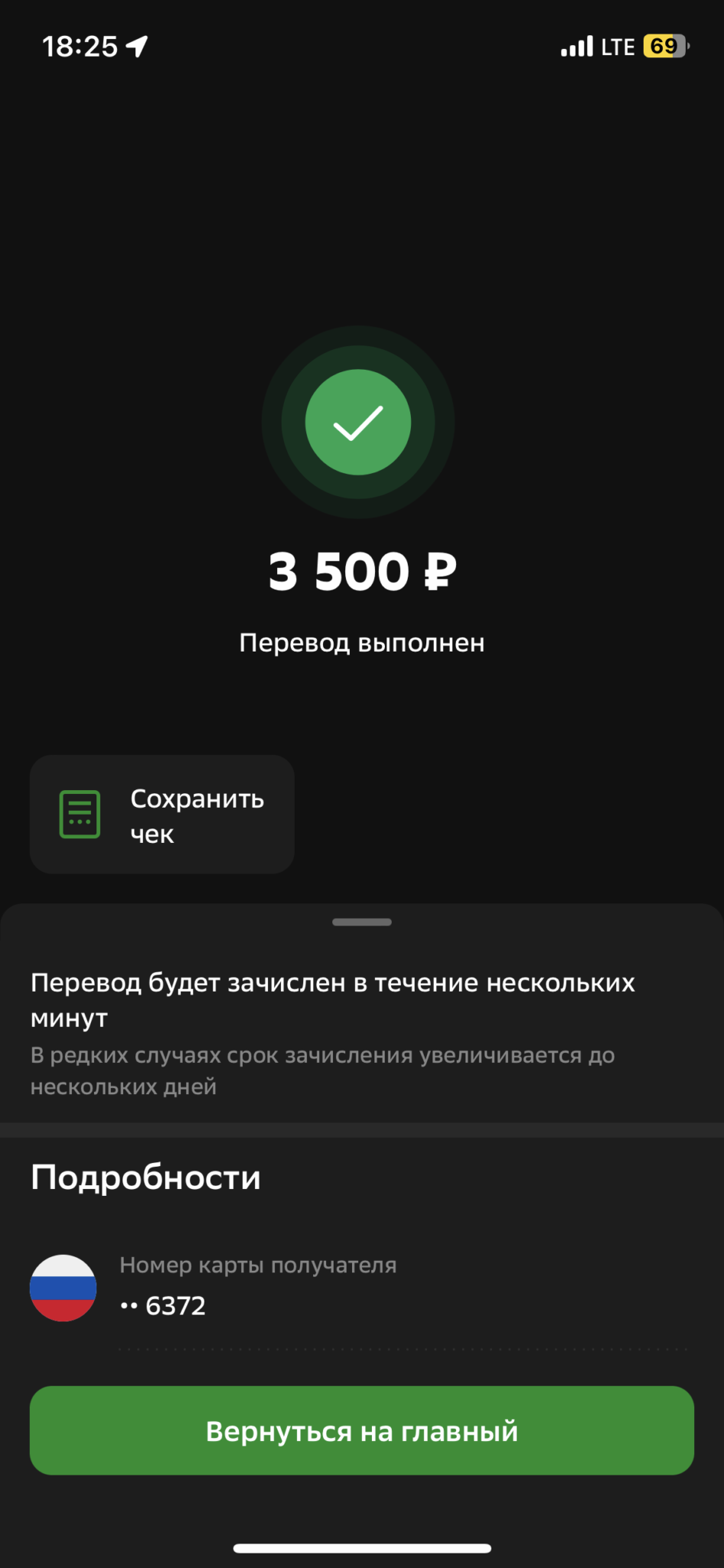Tap the Сохранить чек button

coord(162,814)
